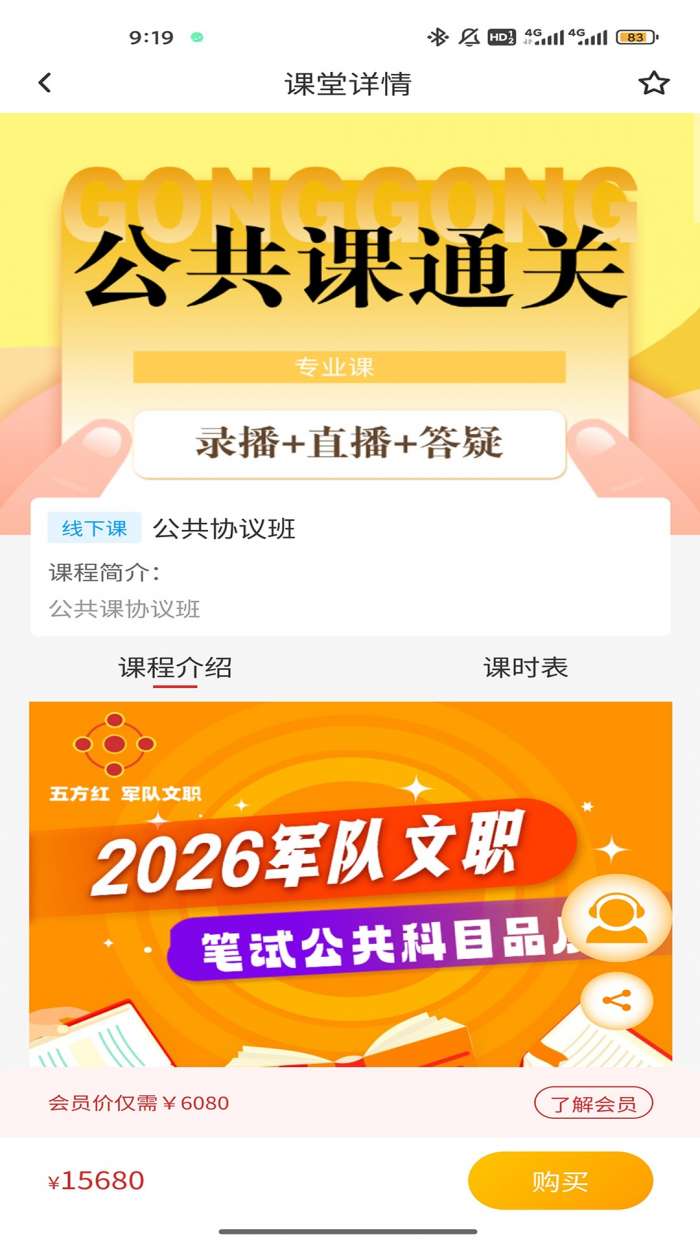Tap the 购买 button to buy the course
700x1244 pixels.
[x=560, y=1181]
